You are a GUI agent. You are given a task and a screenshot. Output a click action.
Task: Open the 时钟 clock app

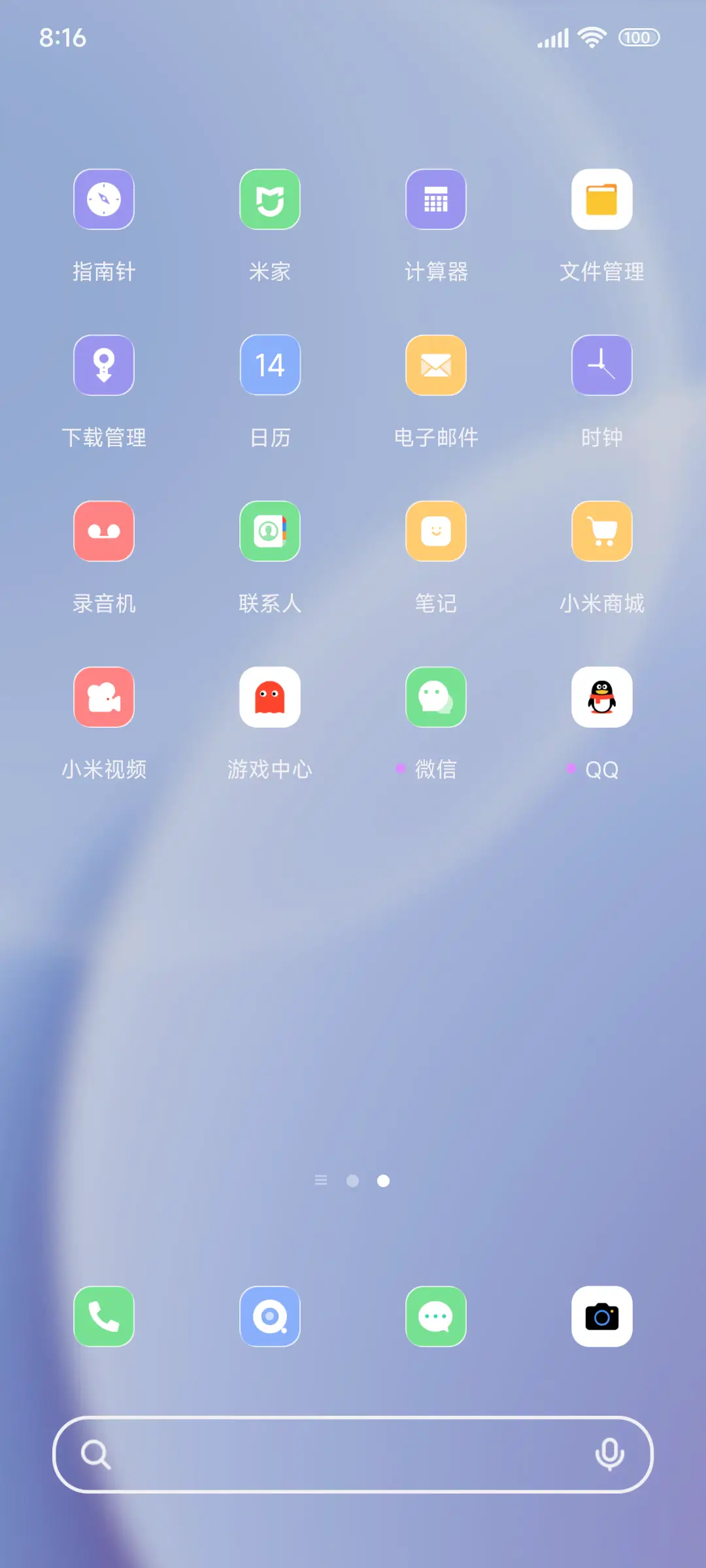point(602,366)
